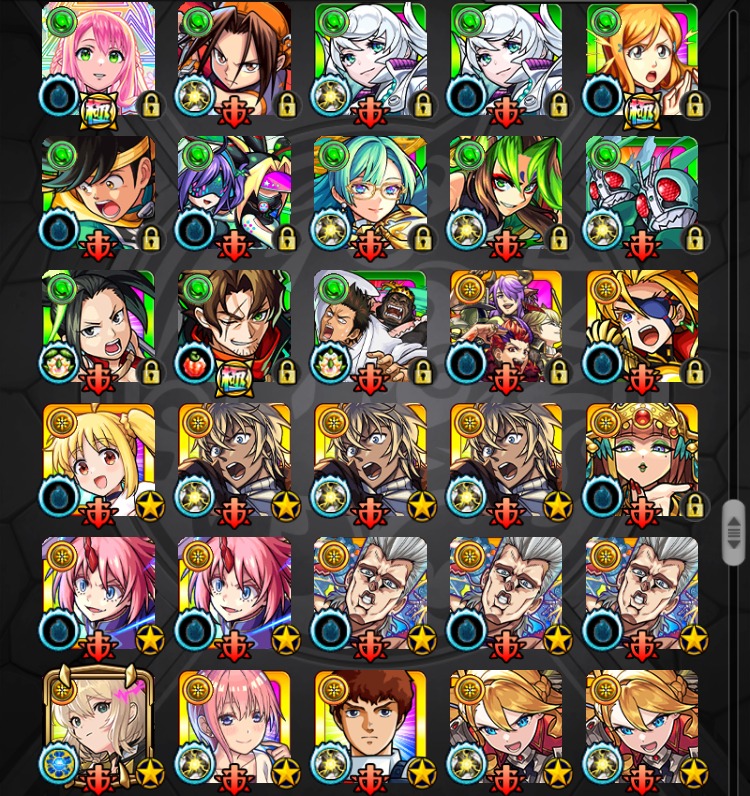Viewport: 750px width, 796px height.
Task: Choose the scarred brown-haired man tile
Action: click(234, 326)
